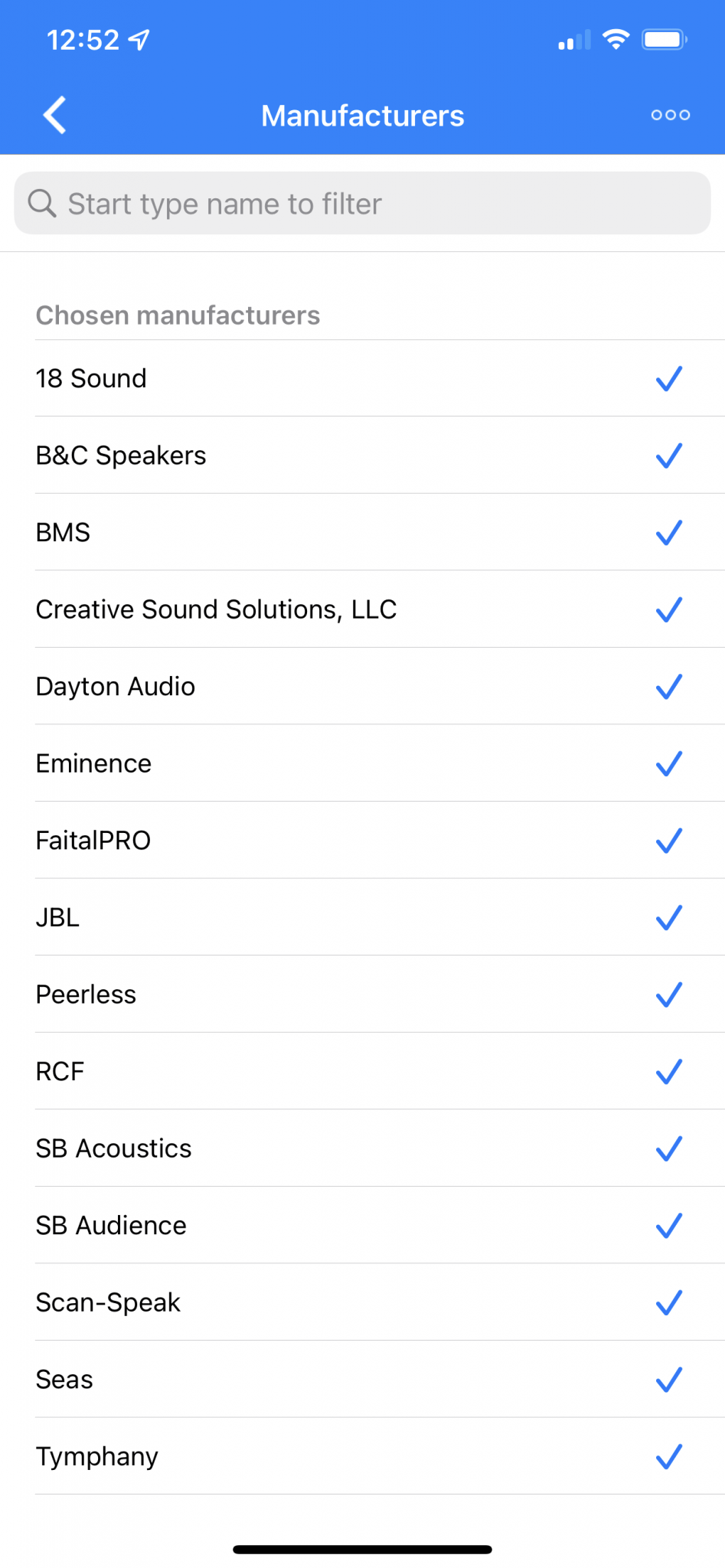Toggle Tymphany selection
This screenshot has height=1568, width=725.
(x=362, y=1456)
